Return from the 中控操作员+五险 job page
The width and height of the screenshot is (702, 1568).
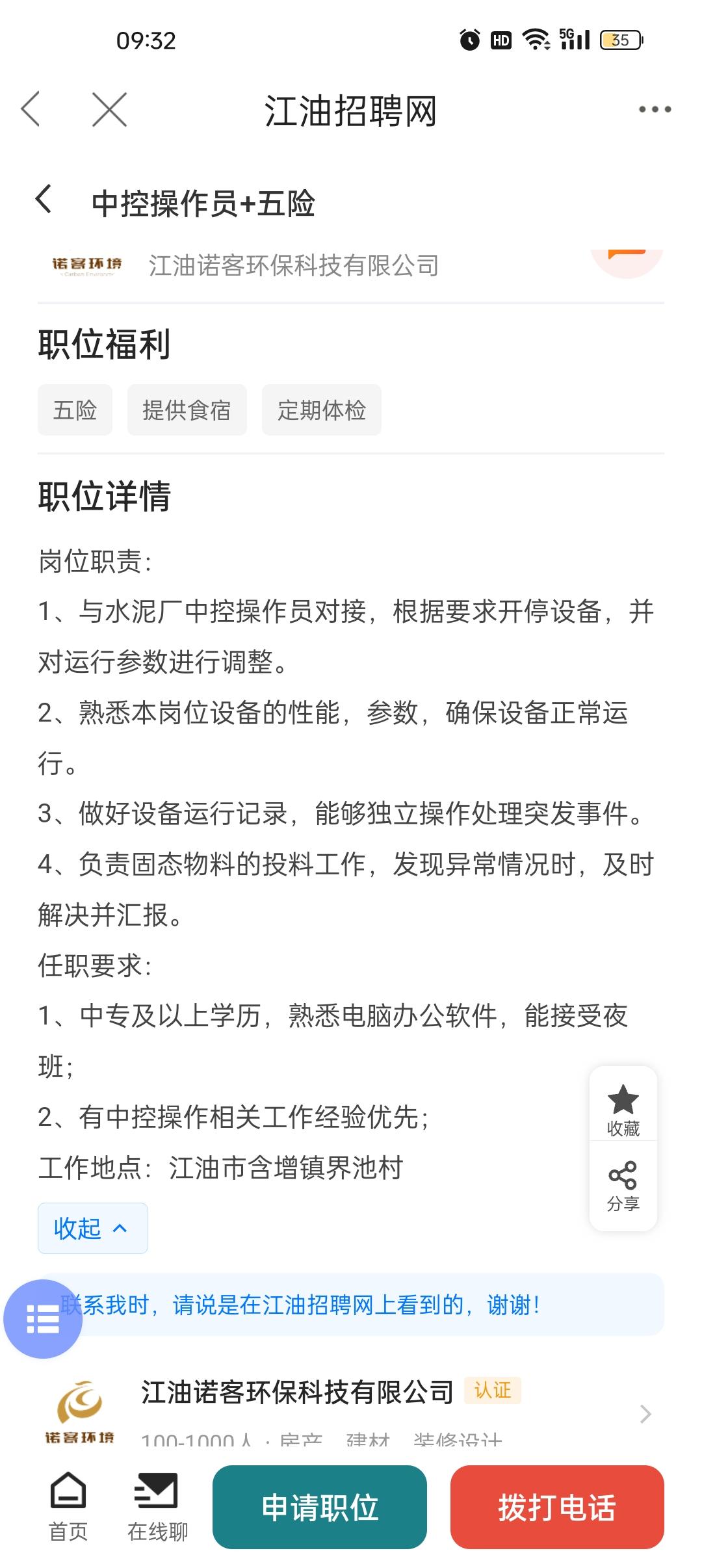(x=44, y=200)
